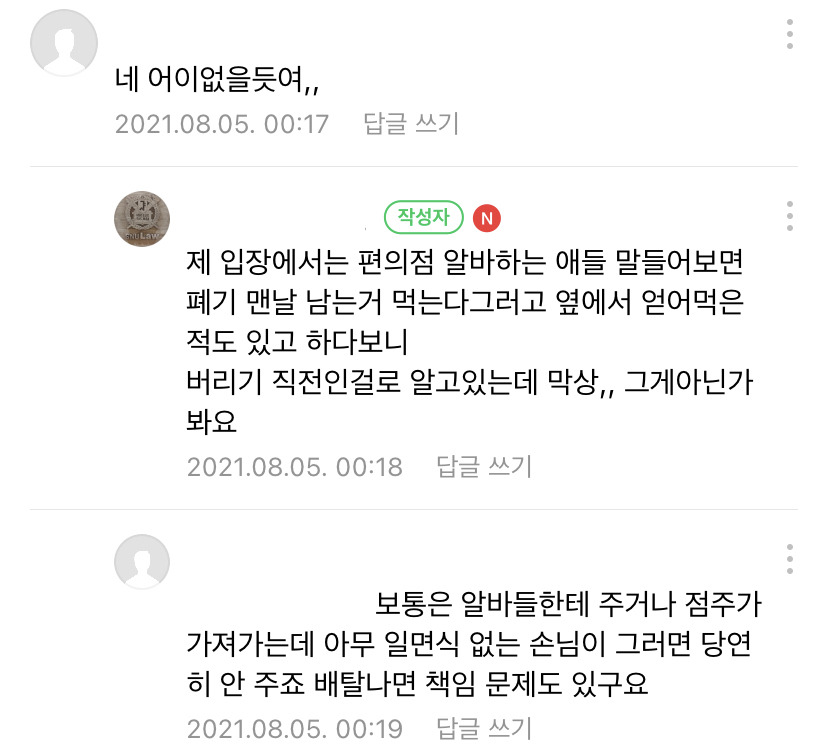Open overflow menu on the 00:17 comment
Image resolution: width=828 pixels, height=750 pixels.
[790, 34]
